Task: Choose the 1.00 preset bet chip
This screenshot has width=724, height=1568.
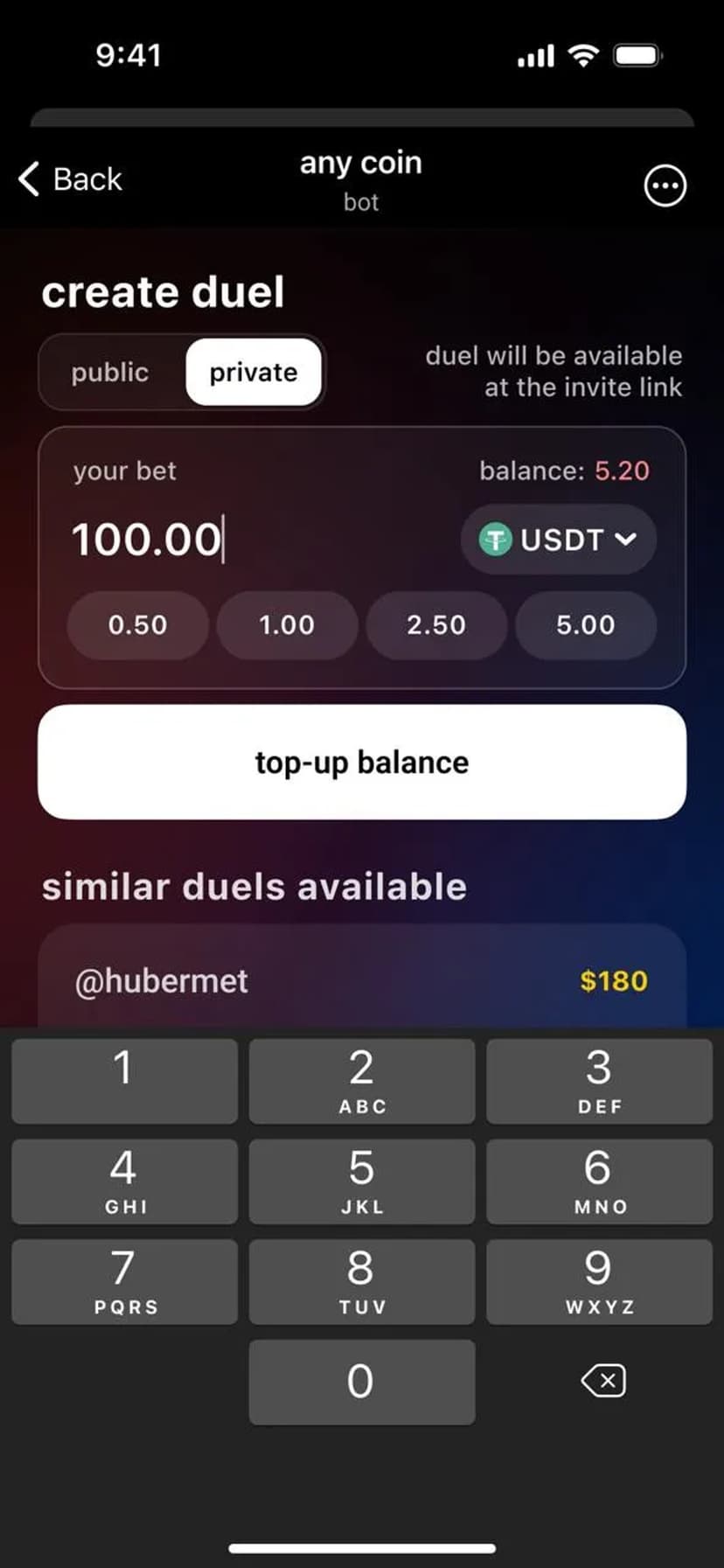Action: tap(287, 625)
